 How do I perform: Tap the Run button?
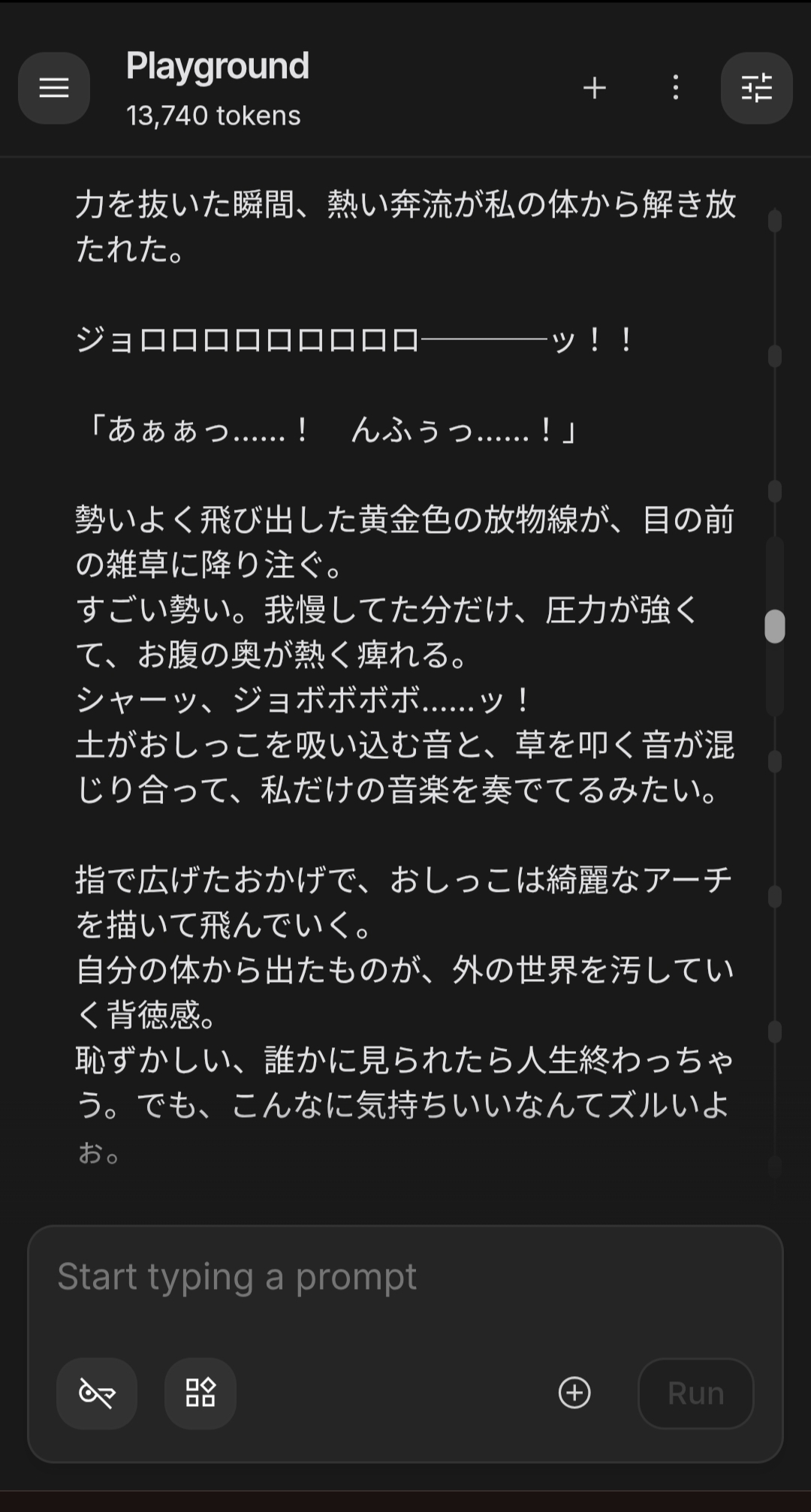point(695,1393)
